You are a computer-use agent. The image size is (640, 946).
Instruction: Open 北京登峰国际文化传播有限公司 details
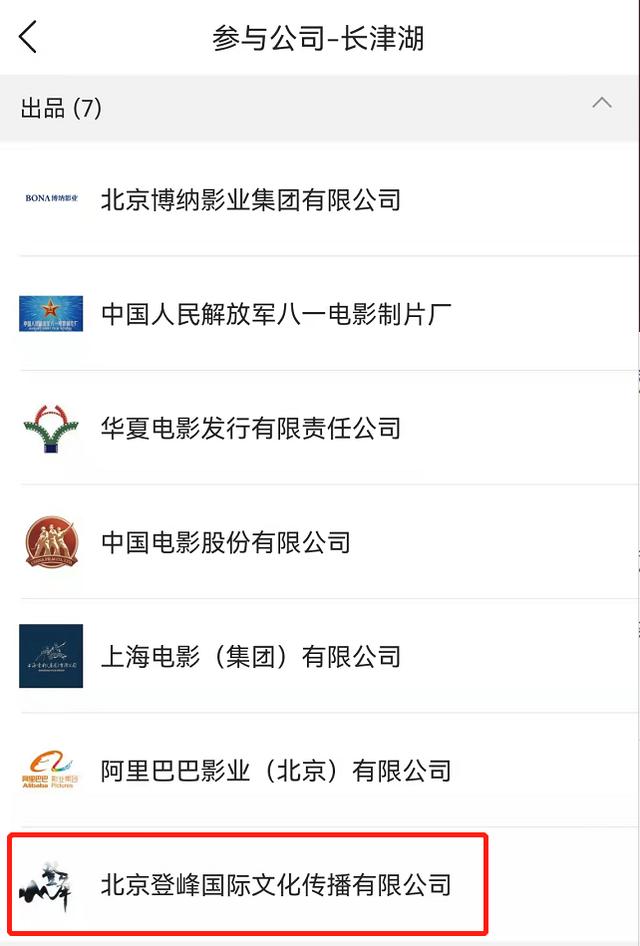point(276,885)
